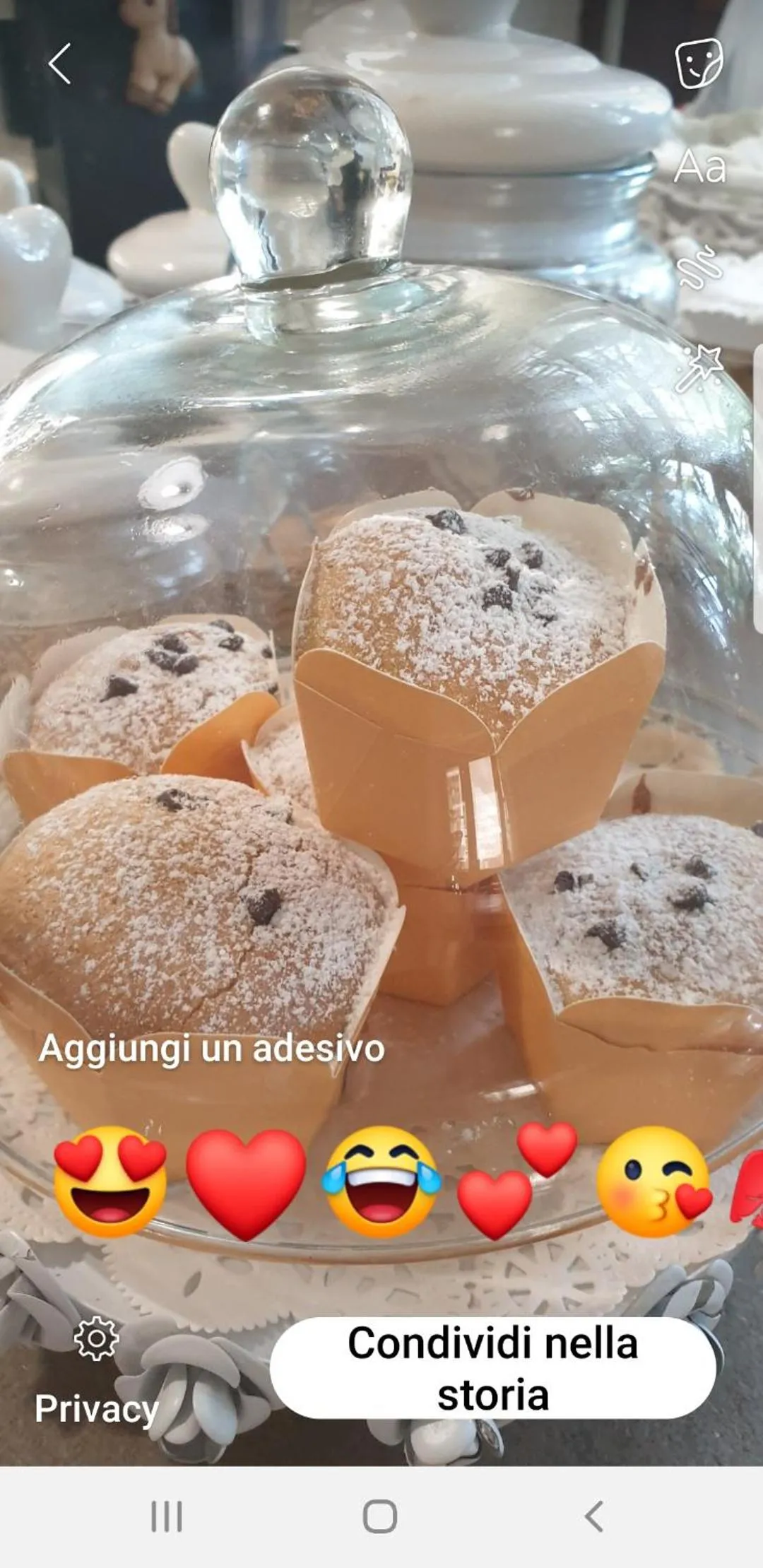This screenshot has width=763, height=1568.
Task: Open the magic wand effects
Action: [699, 367]
